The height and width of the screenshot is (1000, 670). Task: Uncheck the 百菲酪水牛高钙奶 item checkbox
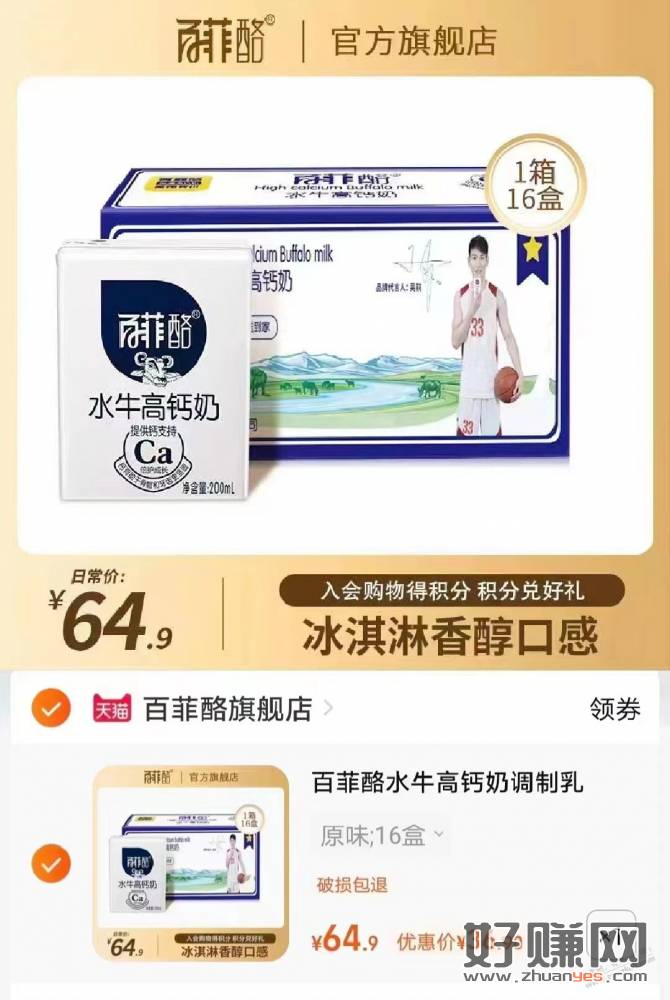51,861
